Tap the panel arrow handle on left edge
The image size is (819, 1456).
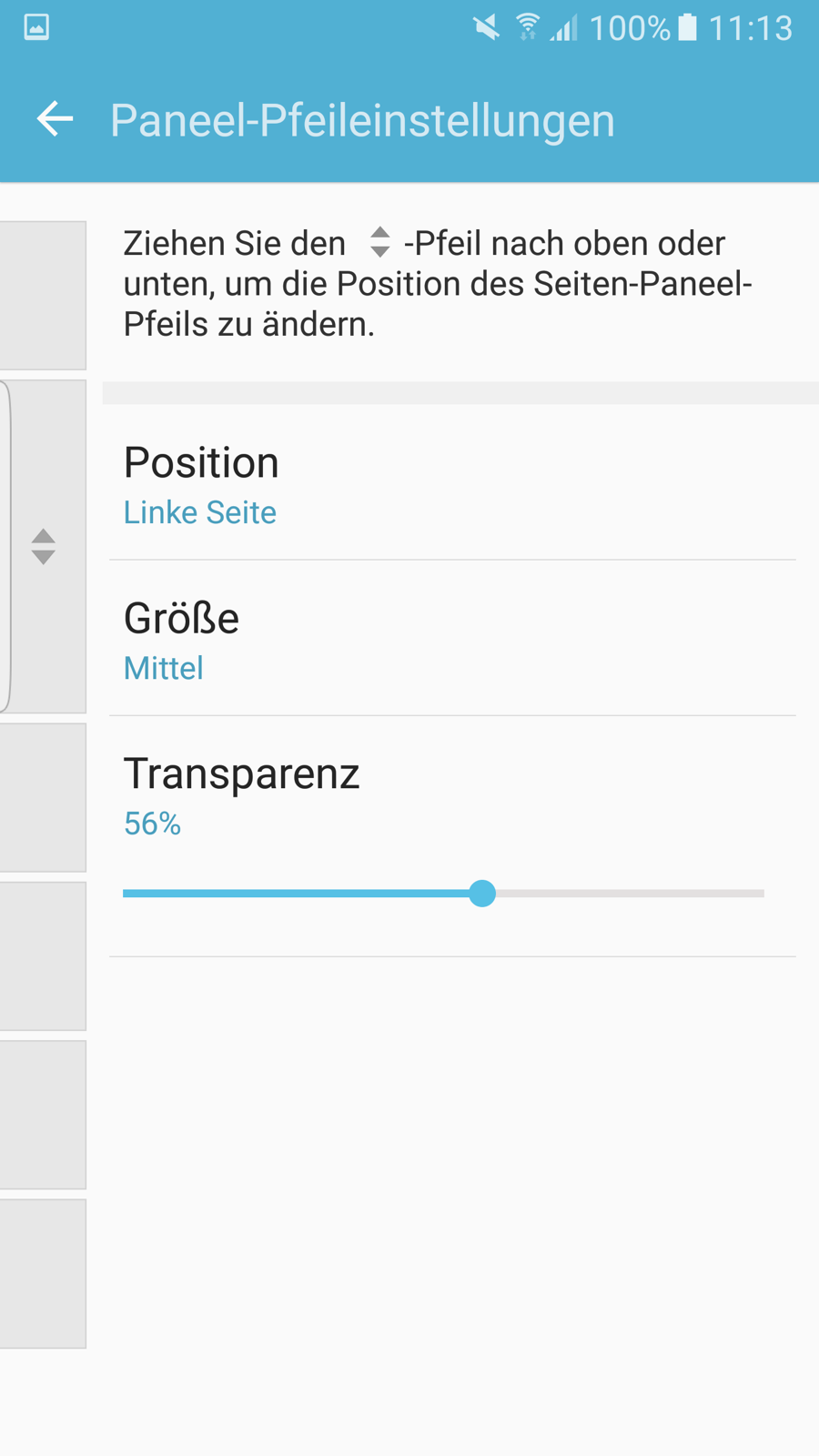click(x=43, y=547)
